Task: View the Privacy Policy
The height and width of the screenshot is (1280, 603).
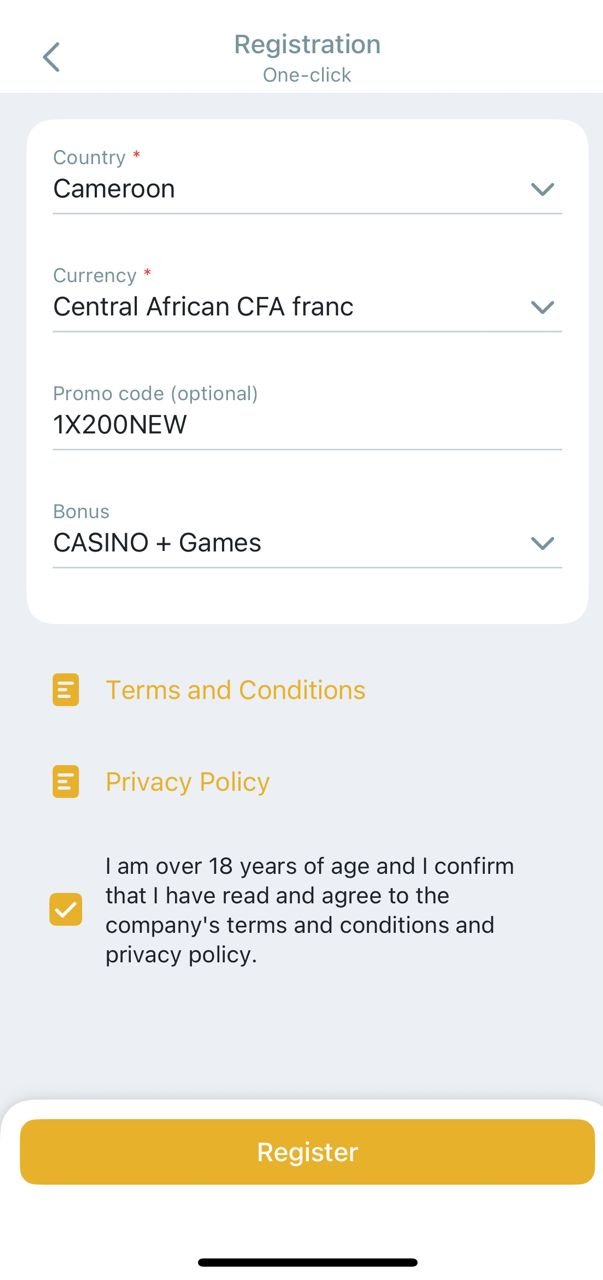Action: pos(187,782)
